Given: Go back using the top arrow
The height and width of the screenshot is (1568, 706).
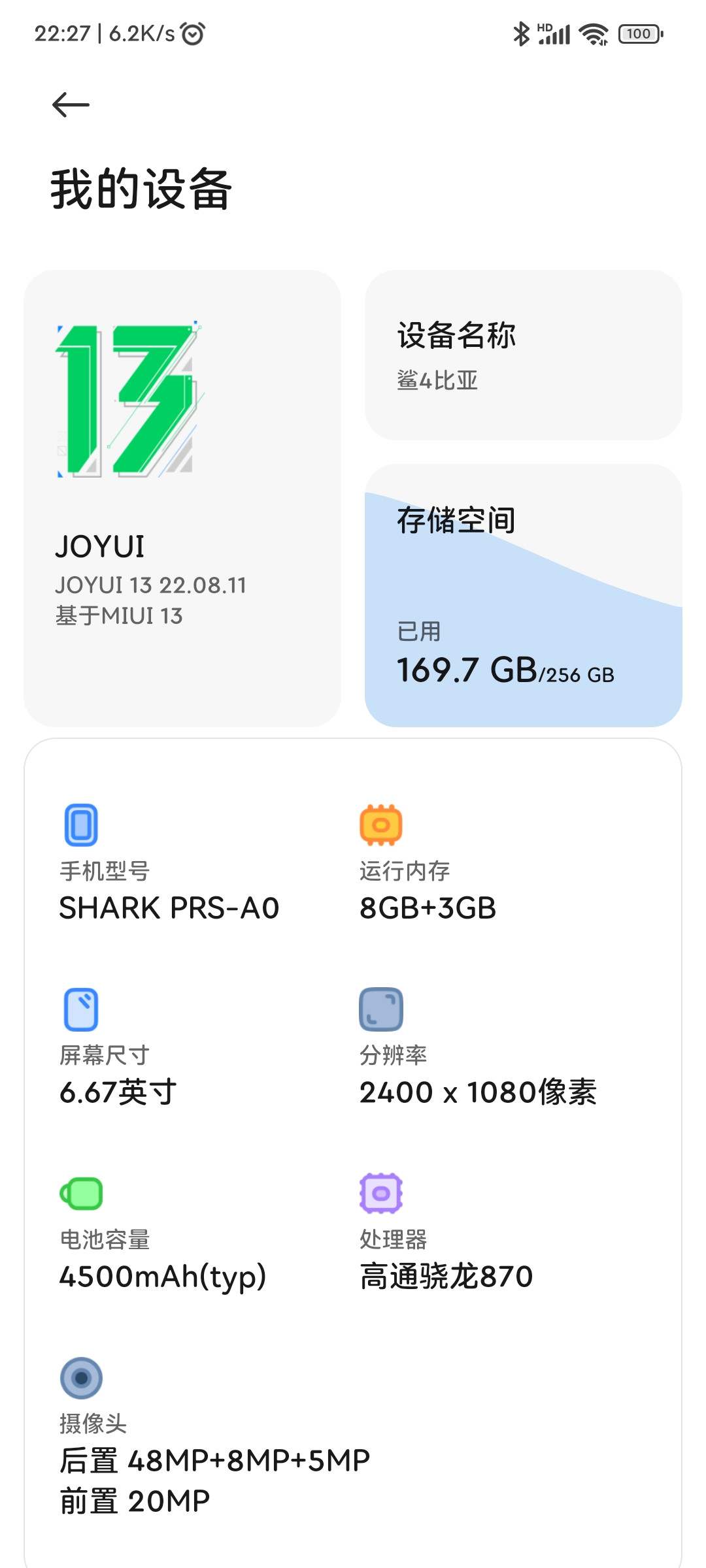Looking at the screenshot, I should [71, 105].
